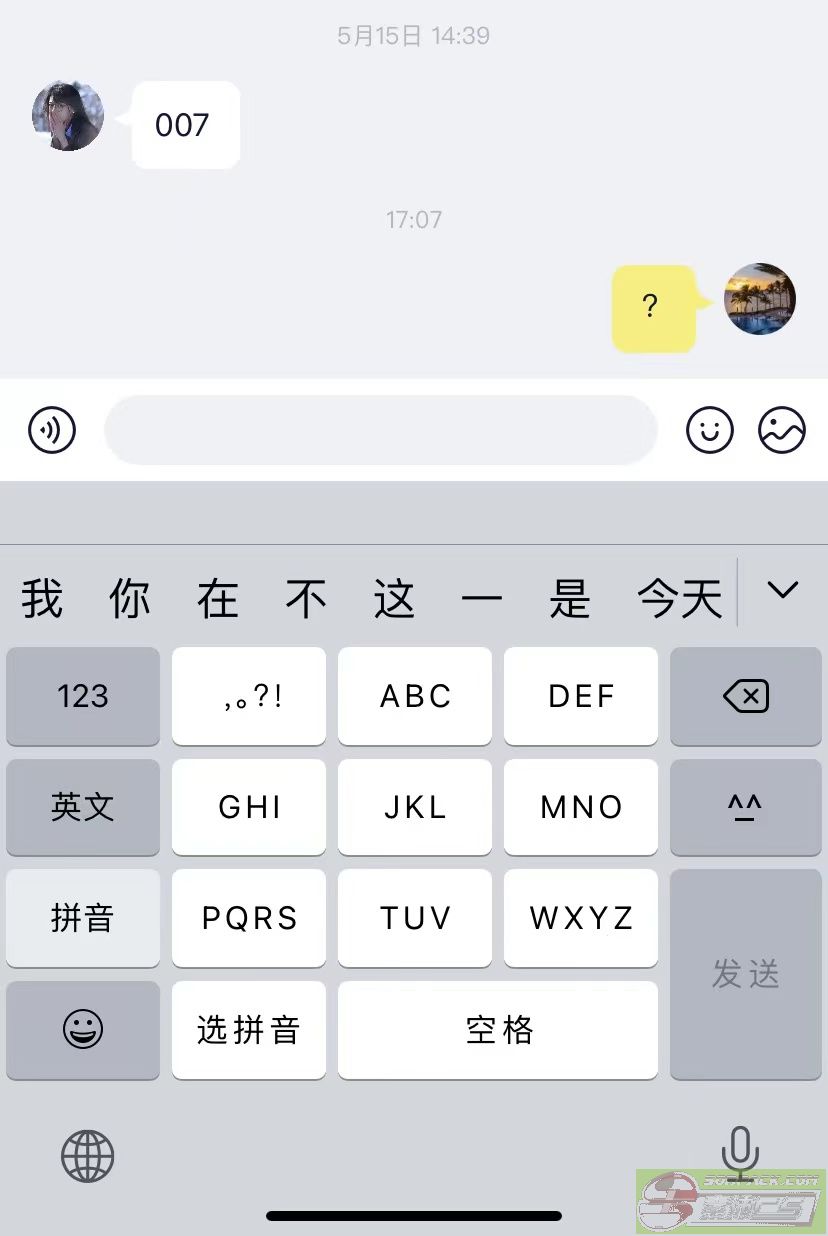Focus the message text field

click(x=380, y=430)
